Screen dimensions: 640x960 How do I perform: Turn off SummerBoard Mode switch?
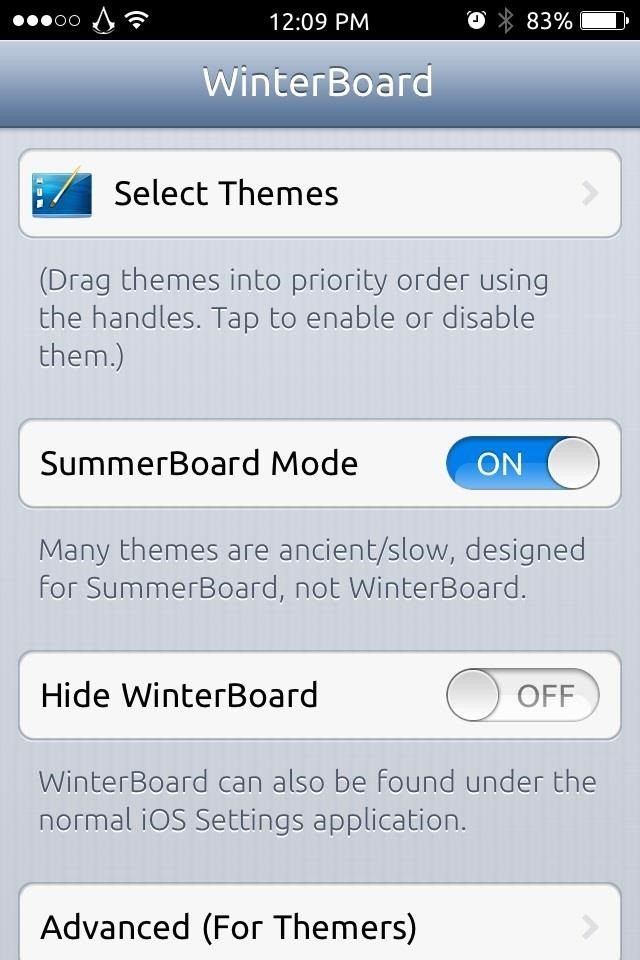coord(522,464)
